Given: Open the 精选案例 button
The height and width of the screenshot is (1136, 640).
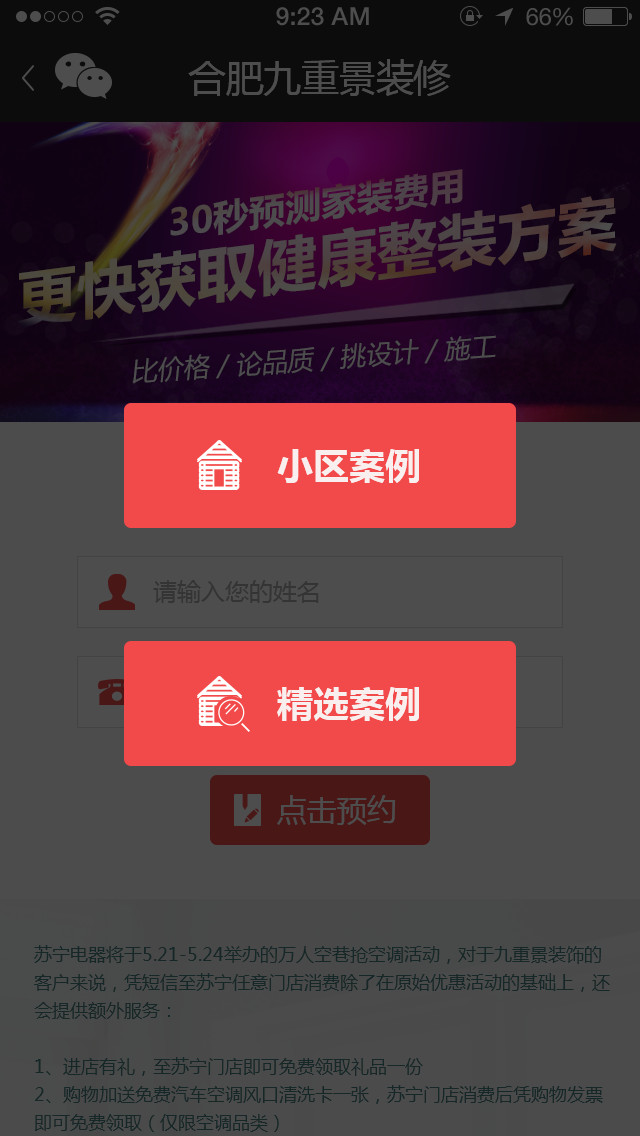Looking at the screenshot, I should pos(320,704).
